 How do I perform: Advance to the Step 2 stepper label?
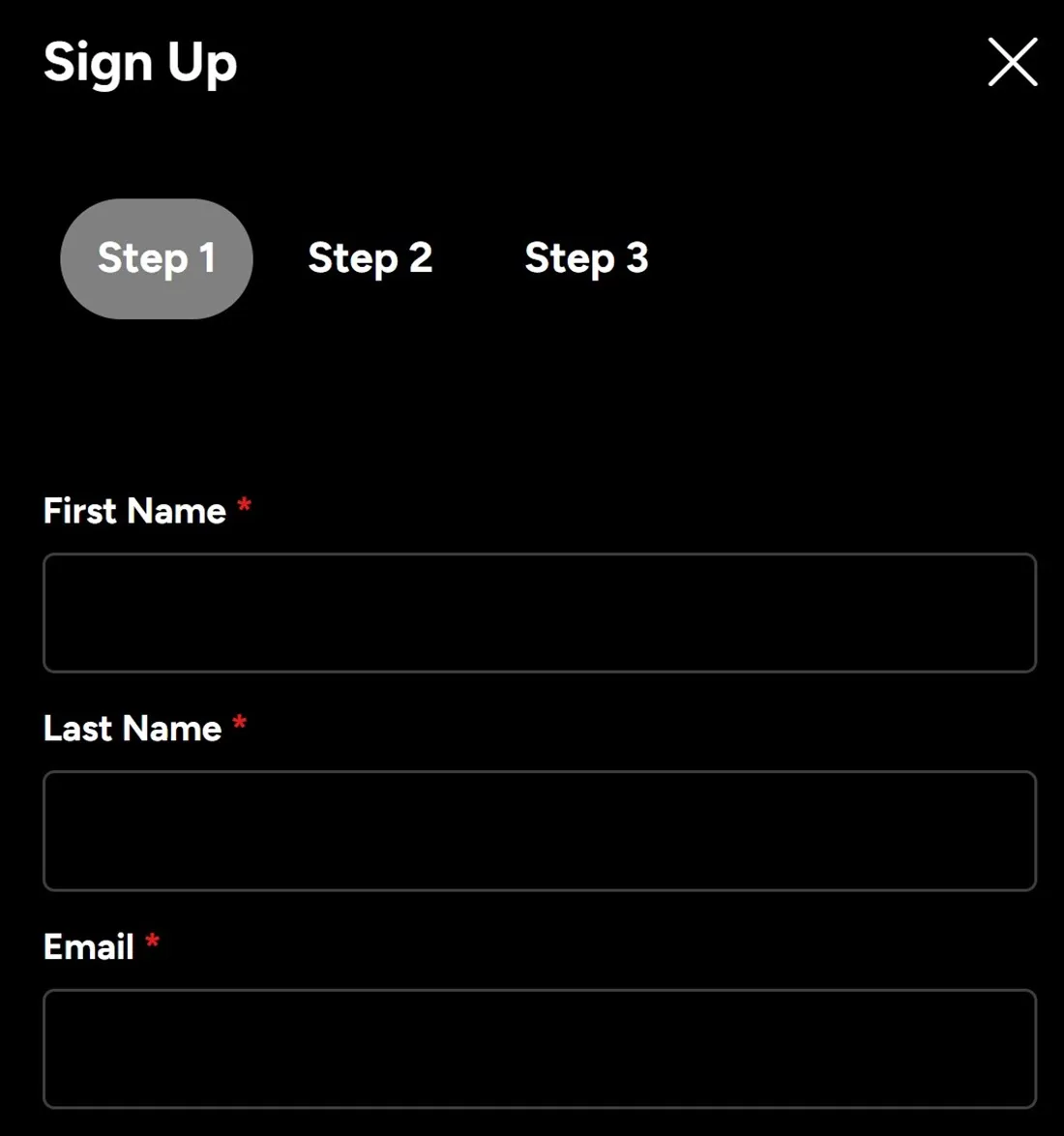[370, 258]
